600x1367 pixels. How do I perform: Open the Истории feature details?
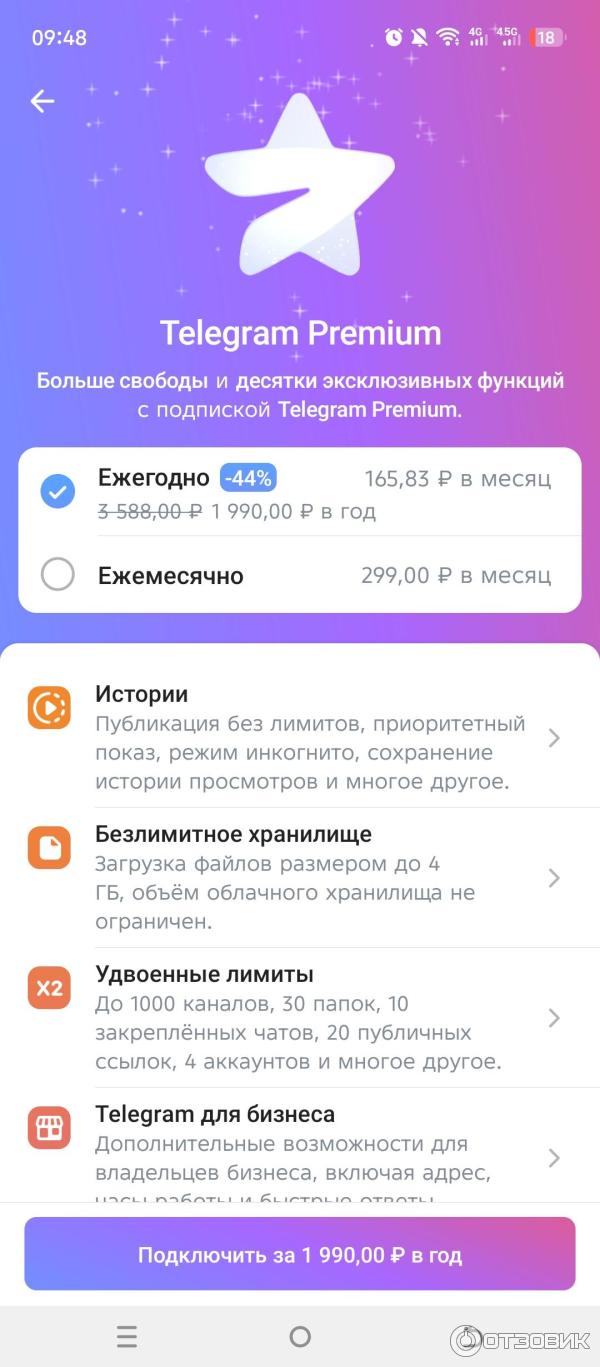click(300, 737)
